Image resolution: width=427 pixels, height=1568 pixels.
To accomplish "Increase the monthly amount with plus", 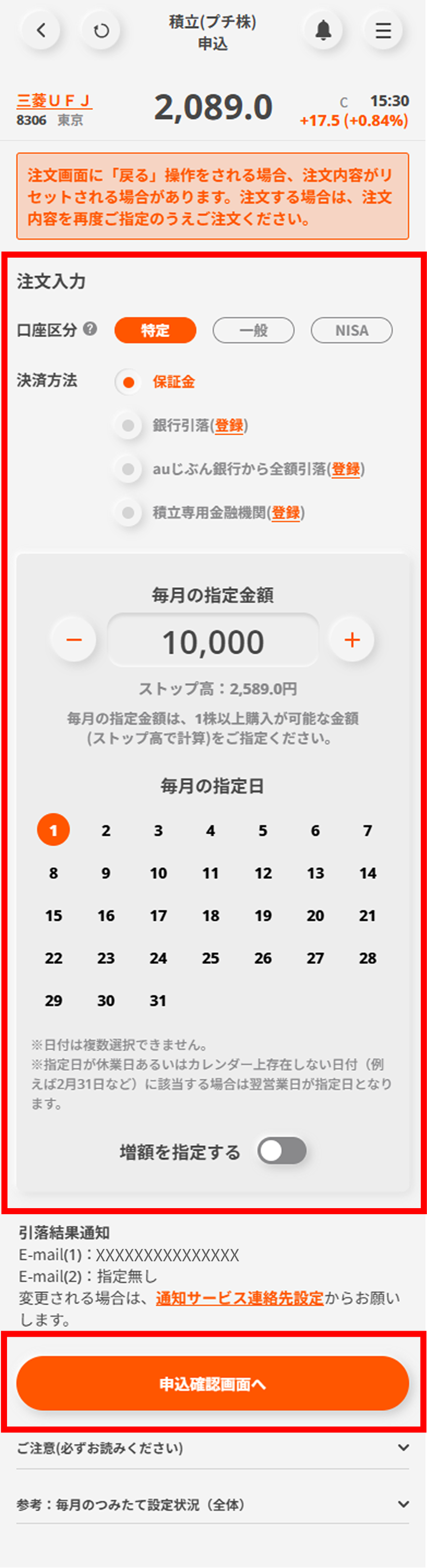I will [352, 640].
